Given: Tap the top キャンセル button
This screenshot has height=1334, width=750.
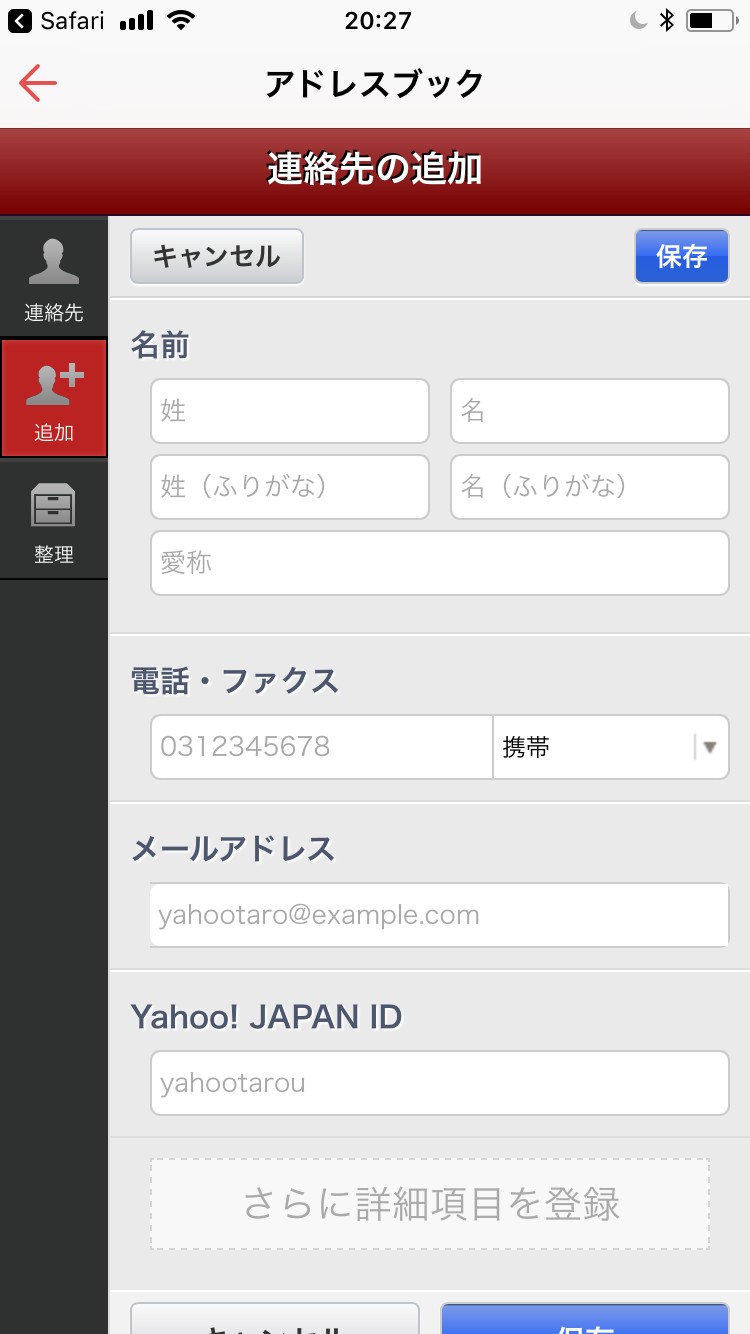Looking at the screenshot, I should pyautogui.click(x=217, y=257).
